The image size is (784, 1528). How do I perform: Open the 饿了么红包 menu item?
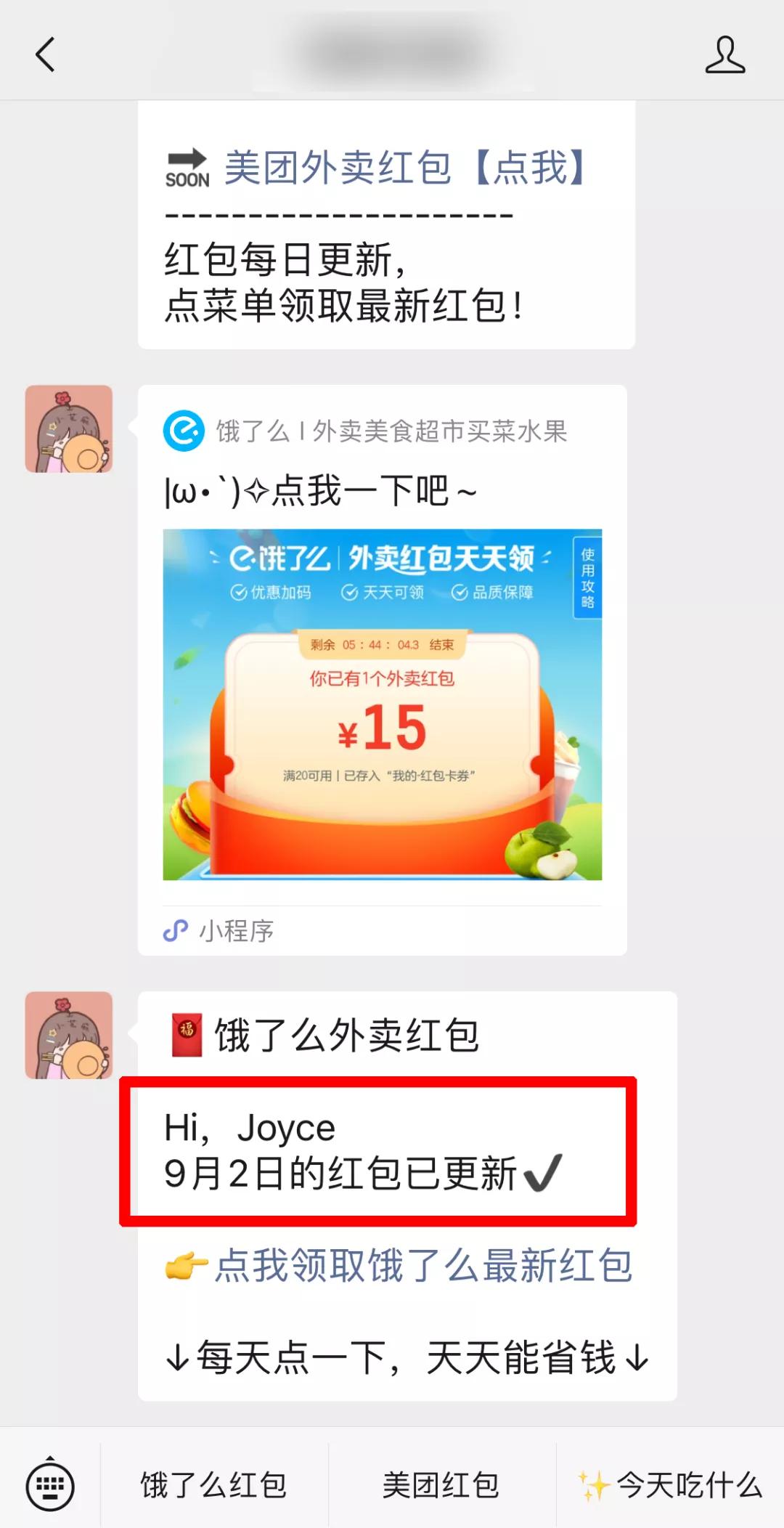click(x=214, y=1484)
